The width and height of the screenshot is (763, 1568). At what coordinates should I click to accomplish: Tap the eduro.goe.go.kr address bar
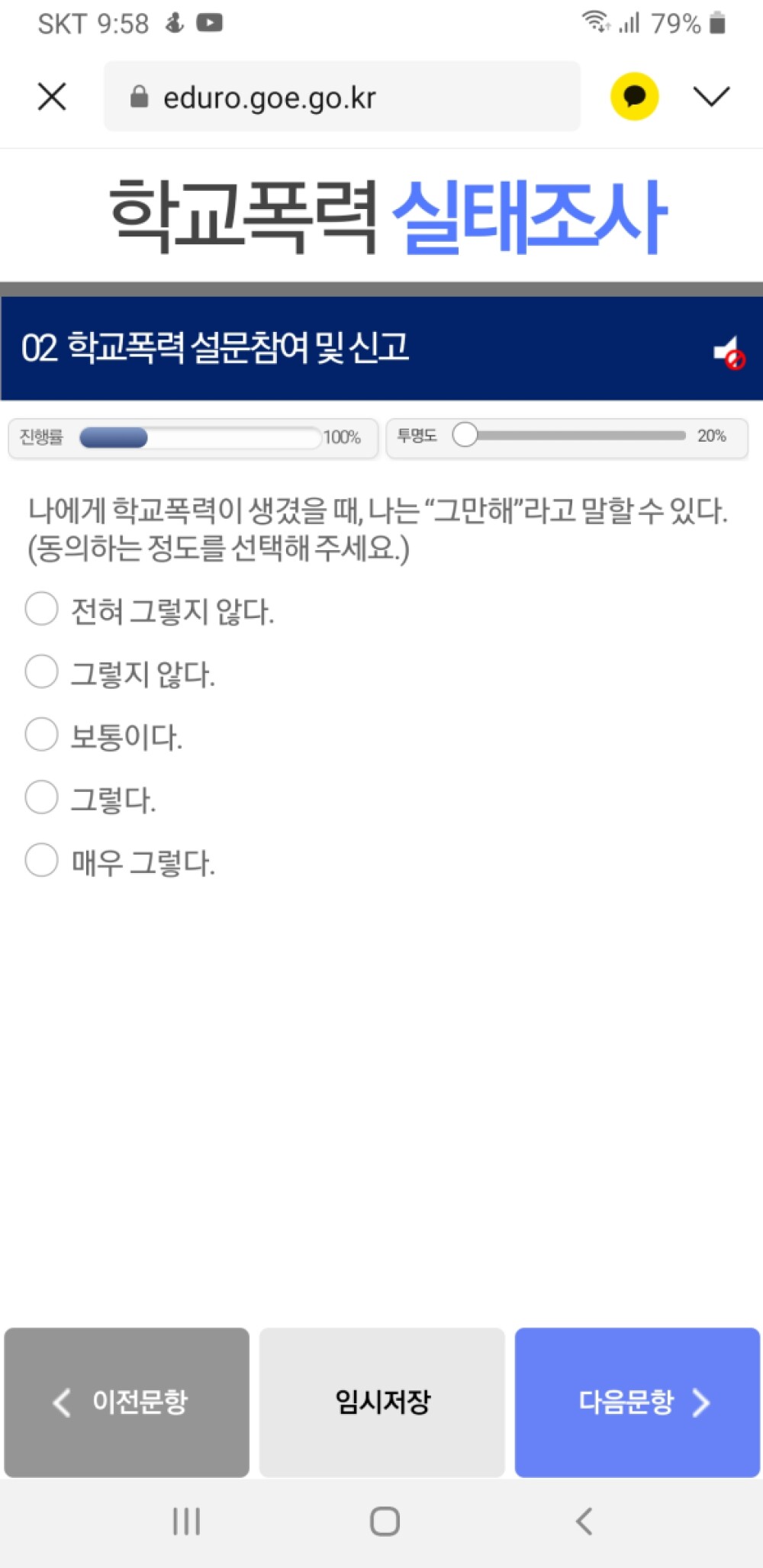(x=342, y=97)
